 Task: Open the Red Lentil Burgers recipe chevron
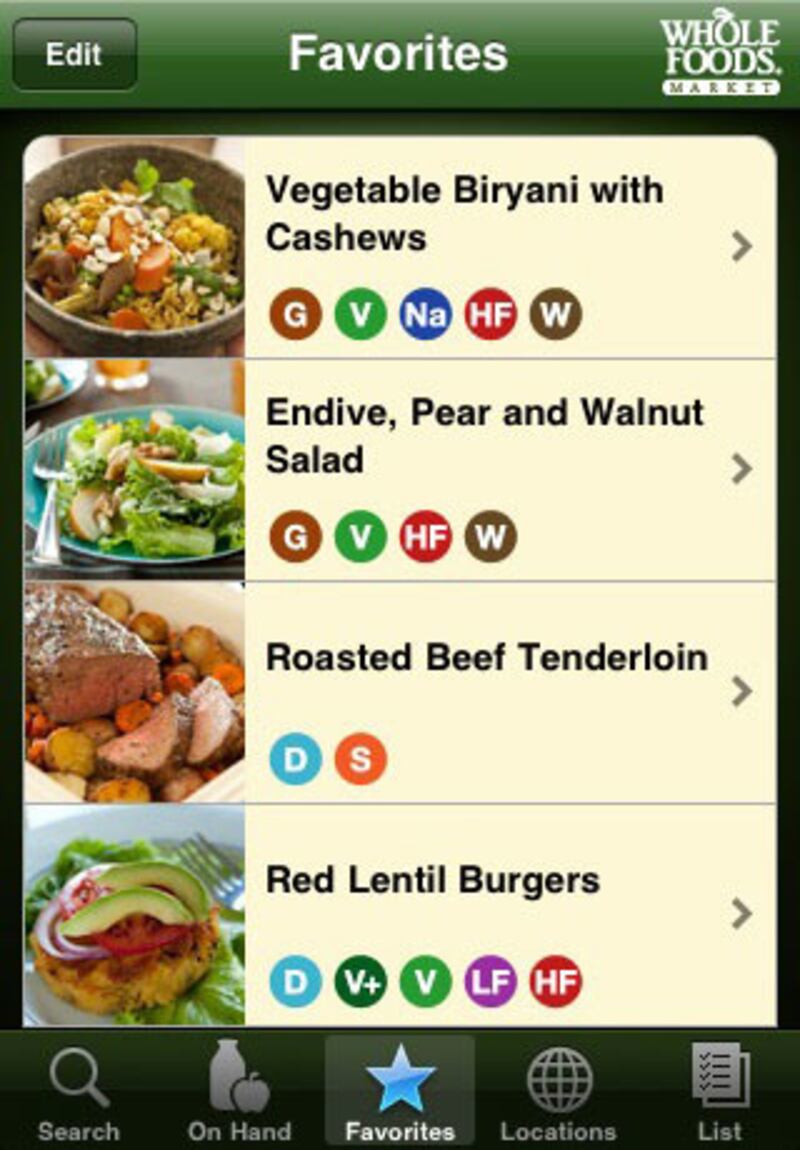click(x=741, y=914)
